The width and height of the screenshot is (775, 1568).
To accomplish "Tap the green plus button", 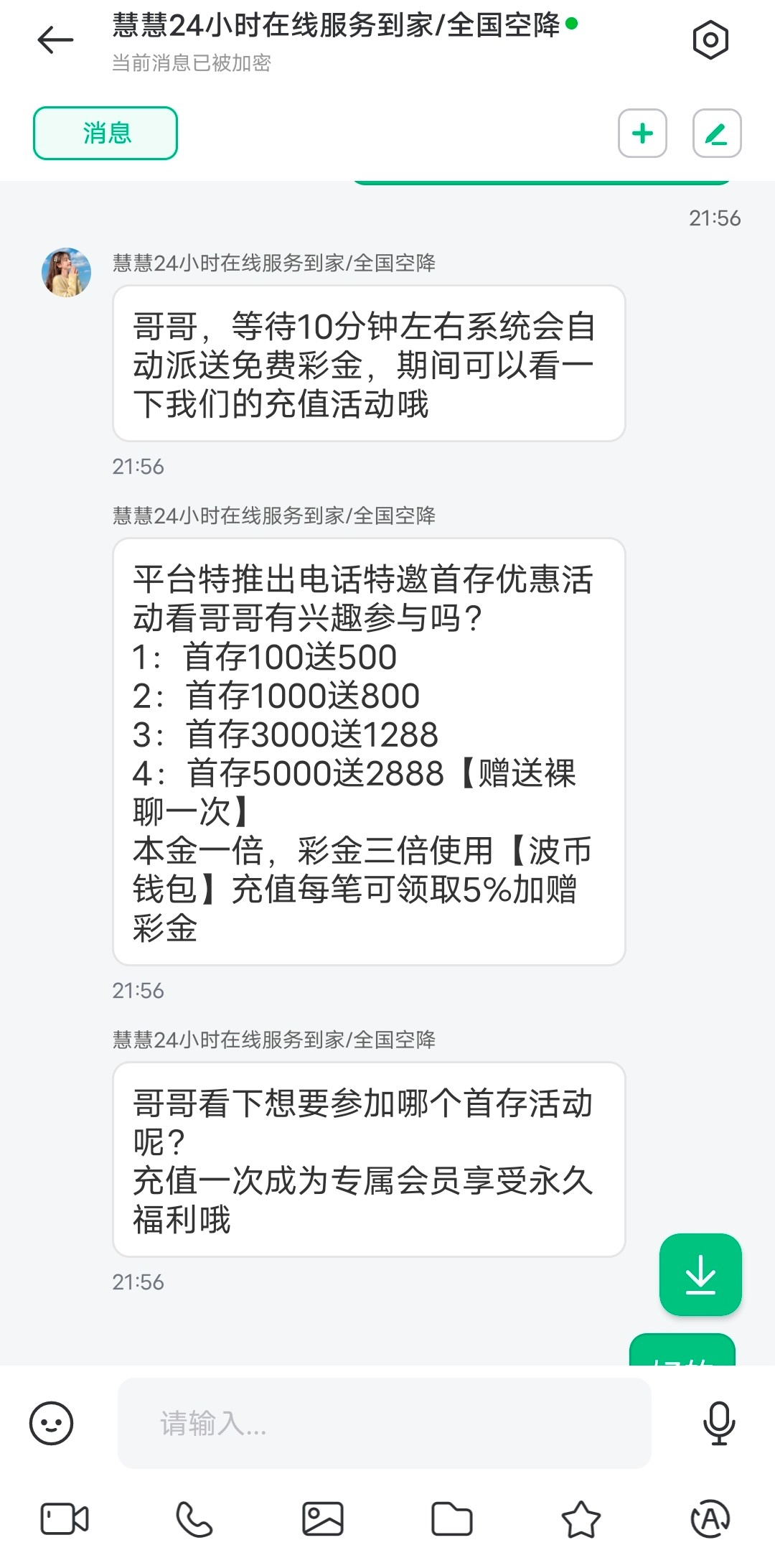I will click(642, 134).
